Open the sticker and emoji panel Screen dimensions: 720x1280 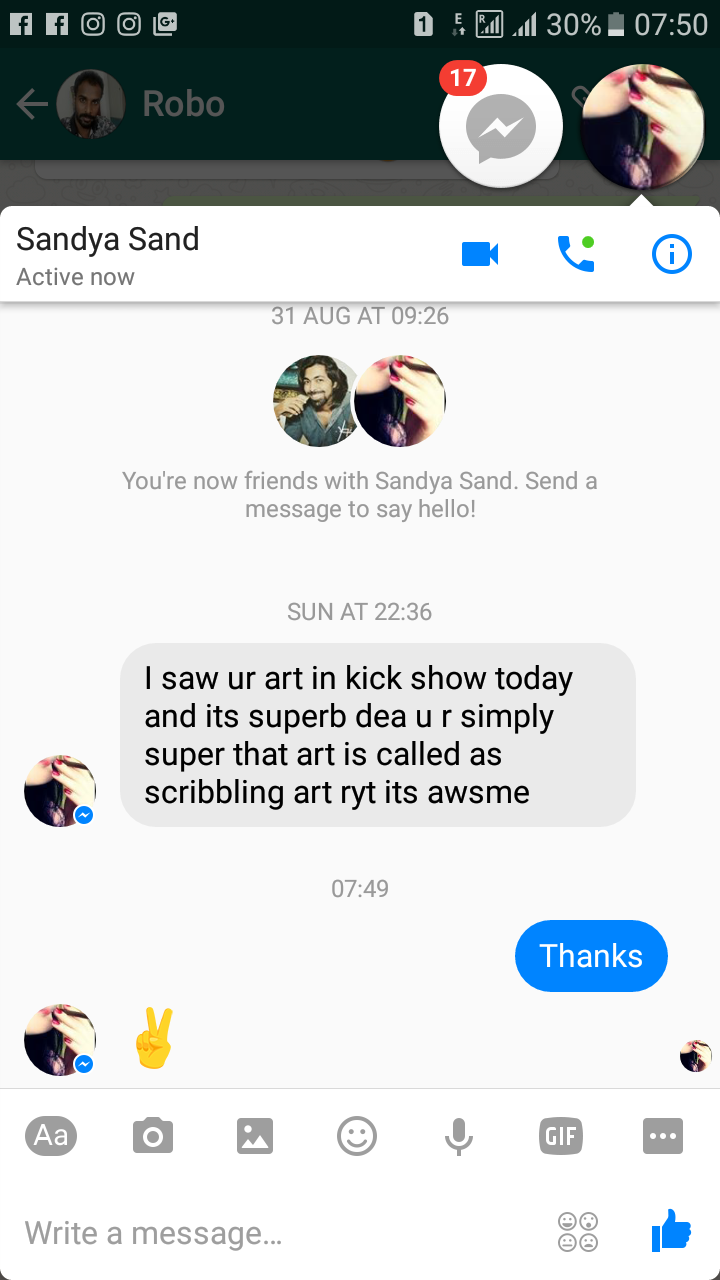pos(356,1135)
